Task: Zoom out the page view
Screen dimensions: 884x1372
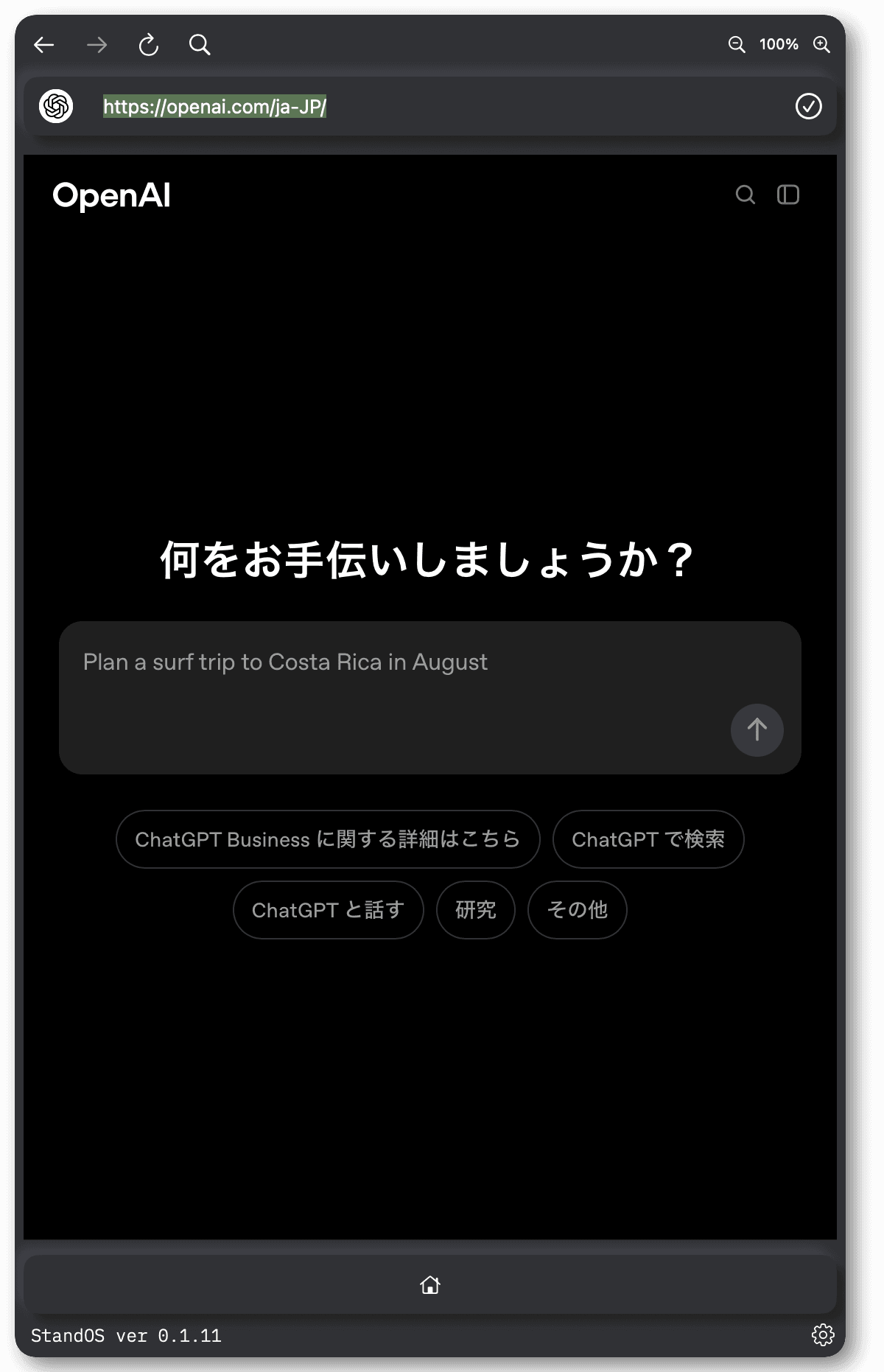Action: [736, 45]
